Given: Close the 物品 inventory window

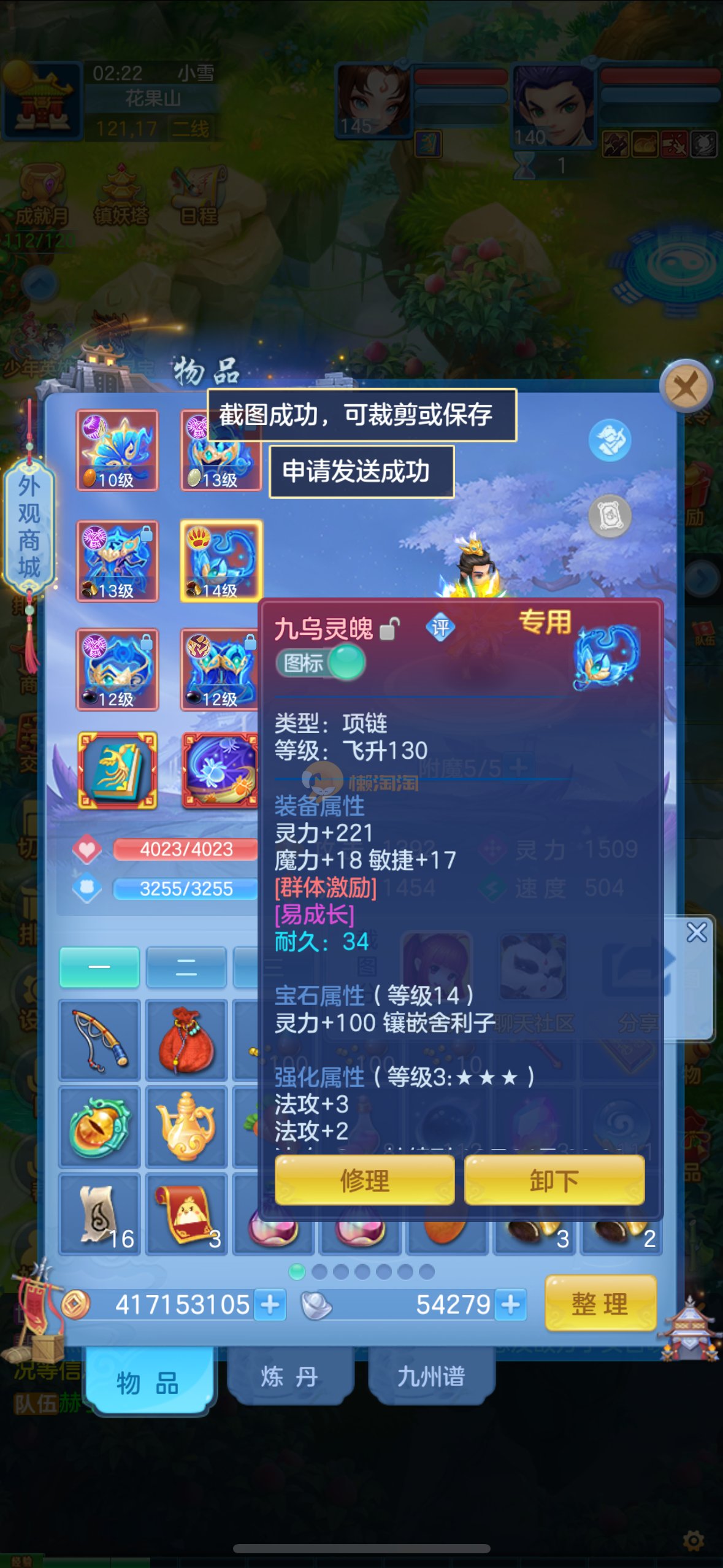Looking at the screenshot, I should (x=686, y=387).
